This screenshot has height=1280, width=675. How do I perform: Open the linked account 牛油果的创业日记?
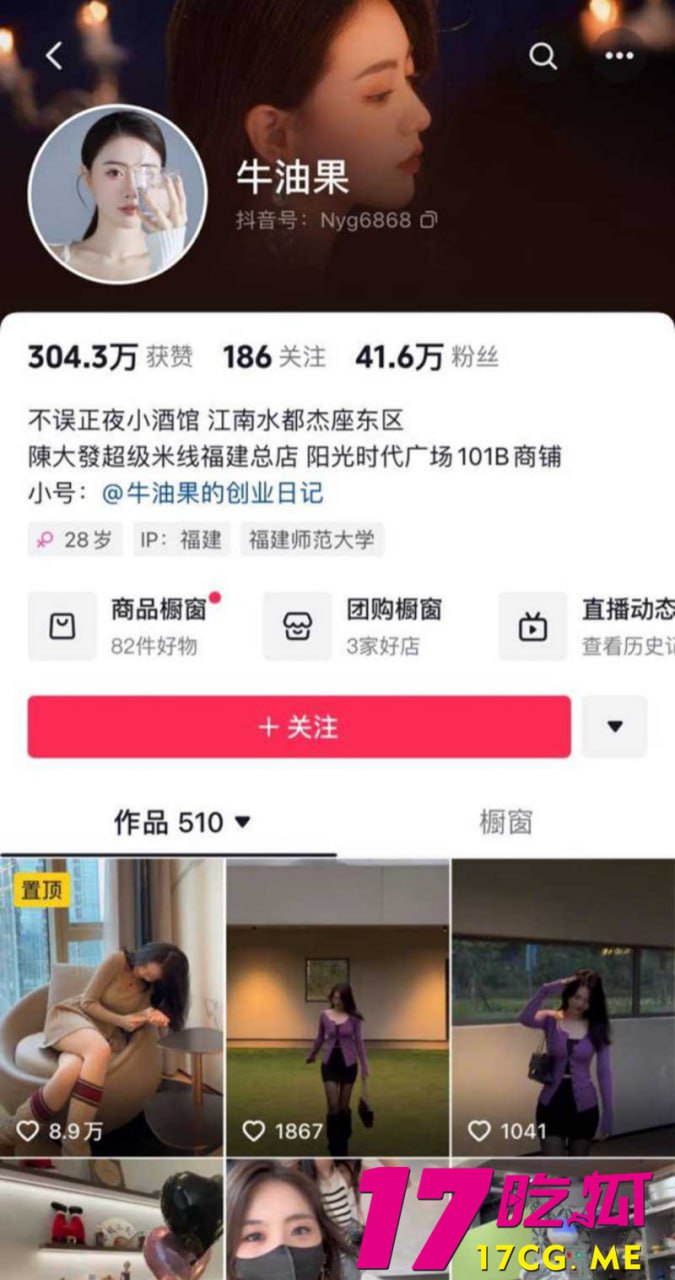[213, 493]
